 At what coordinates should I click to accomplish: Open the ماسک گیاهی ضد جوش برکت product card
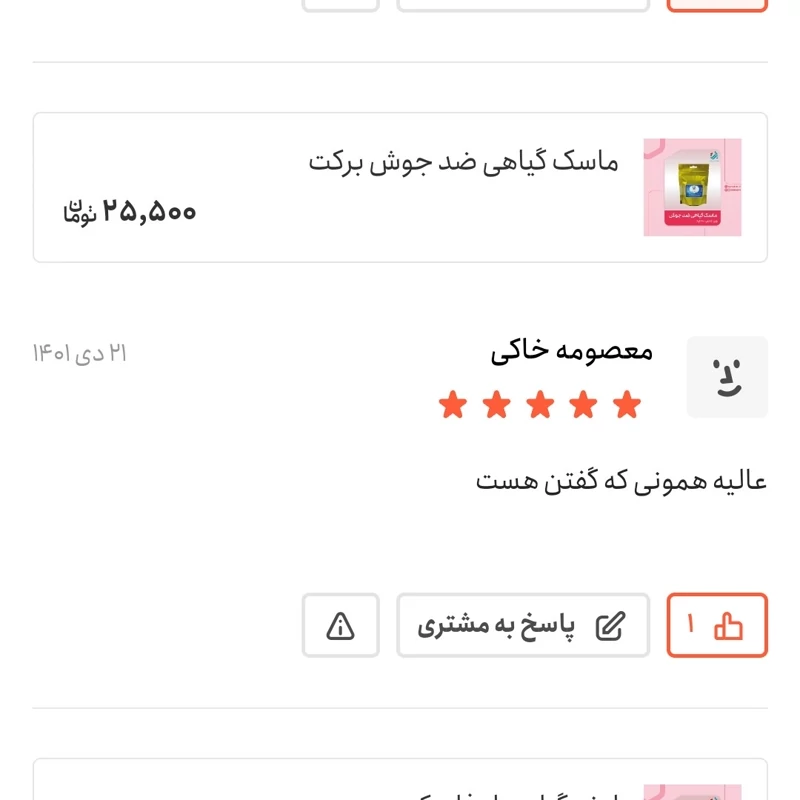[x=400, y=187]
